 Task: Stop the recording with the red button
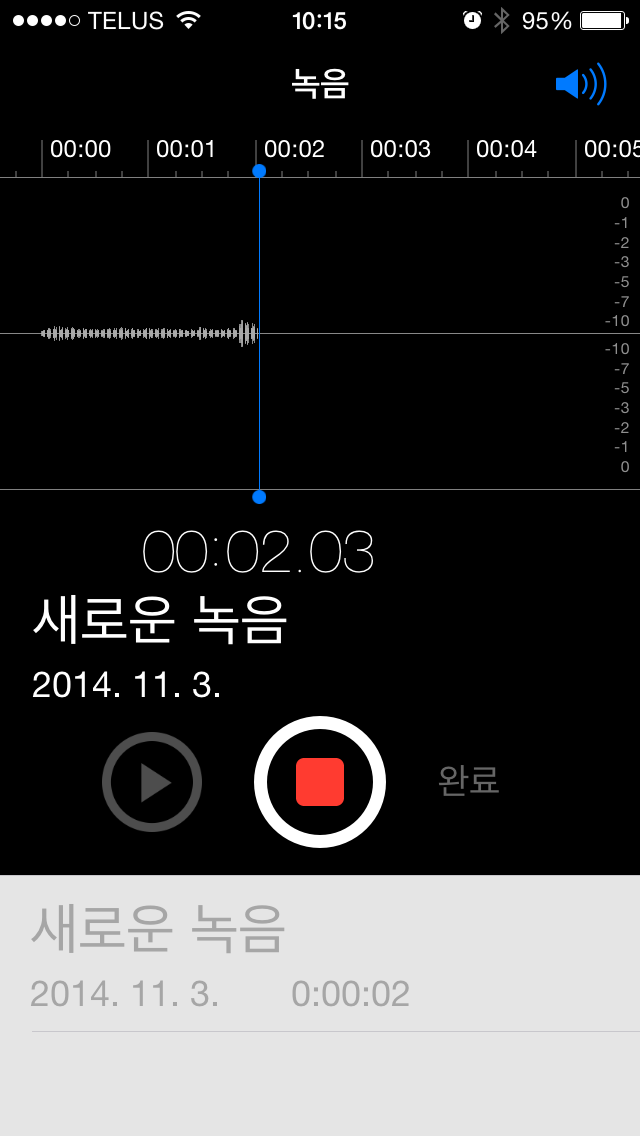tap(320, 782)
